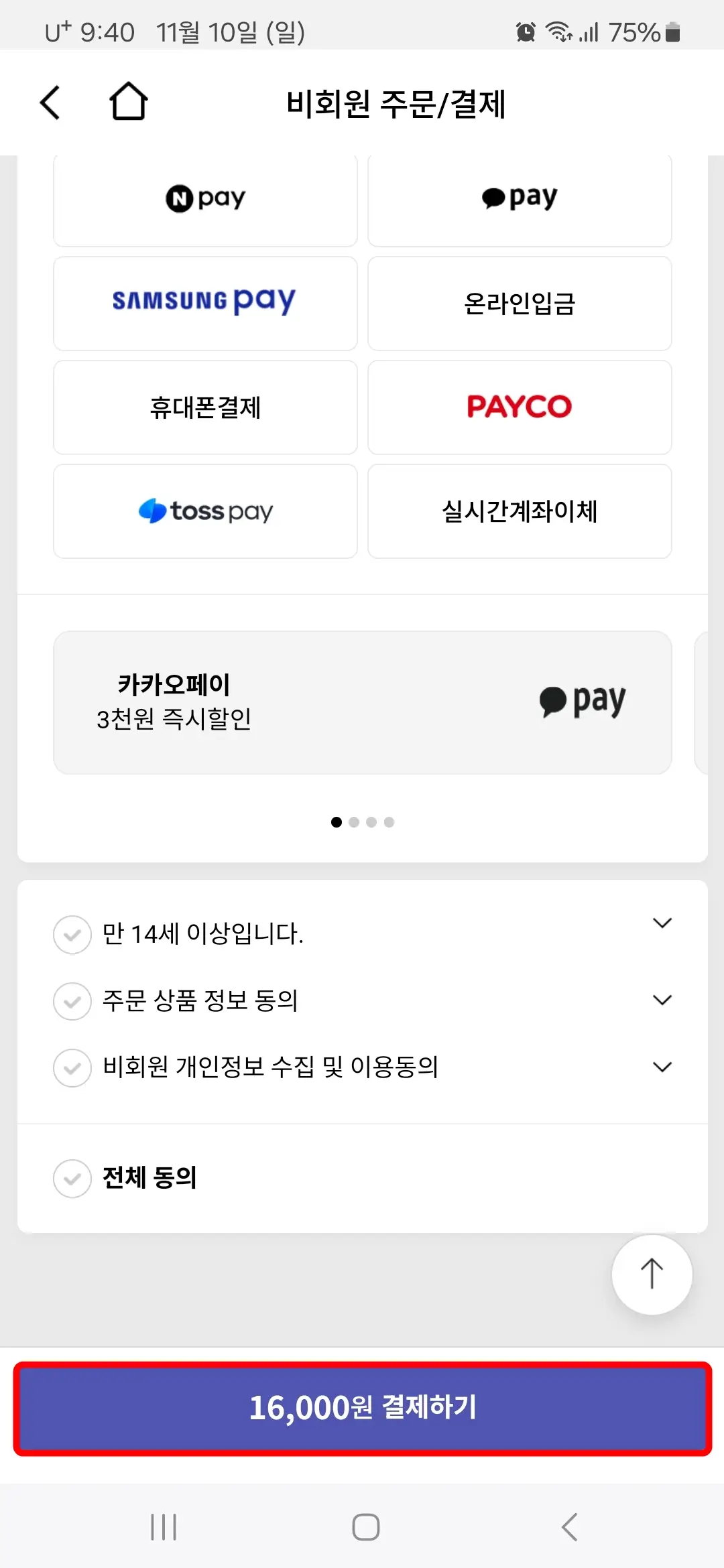Image resolution: width=724 pixels, height=1568 pixels.
Task: Select 휴대폰결제 mobile payment option
Action: (x=204, y=407)
